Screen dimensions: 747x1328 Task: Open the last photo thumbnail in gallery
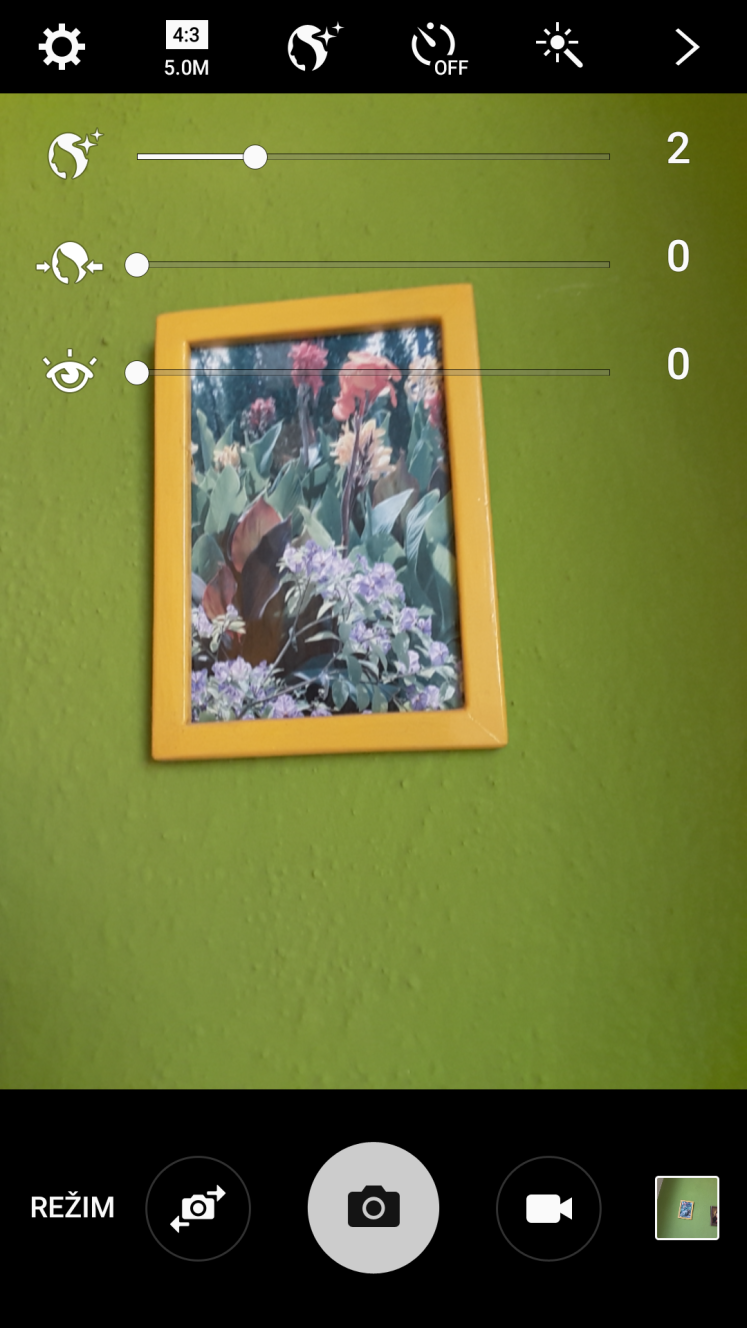pyautogui.click(x=687, y=1208)
